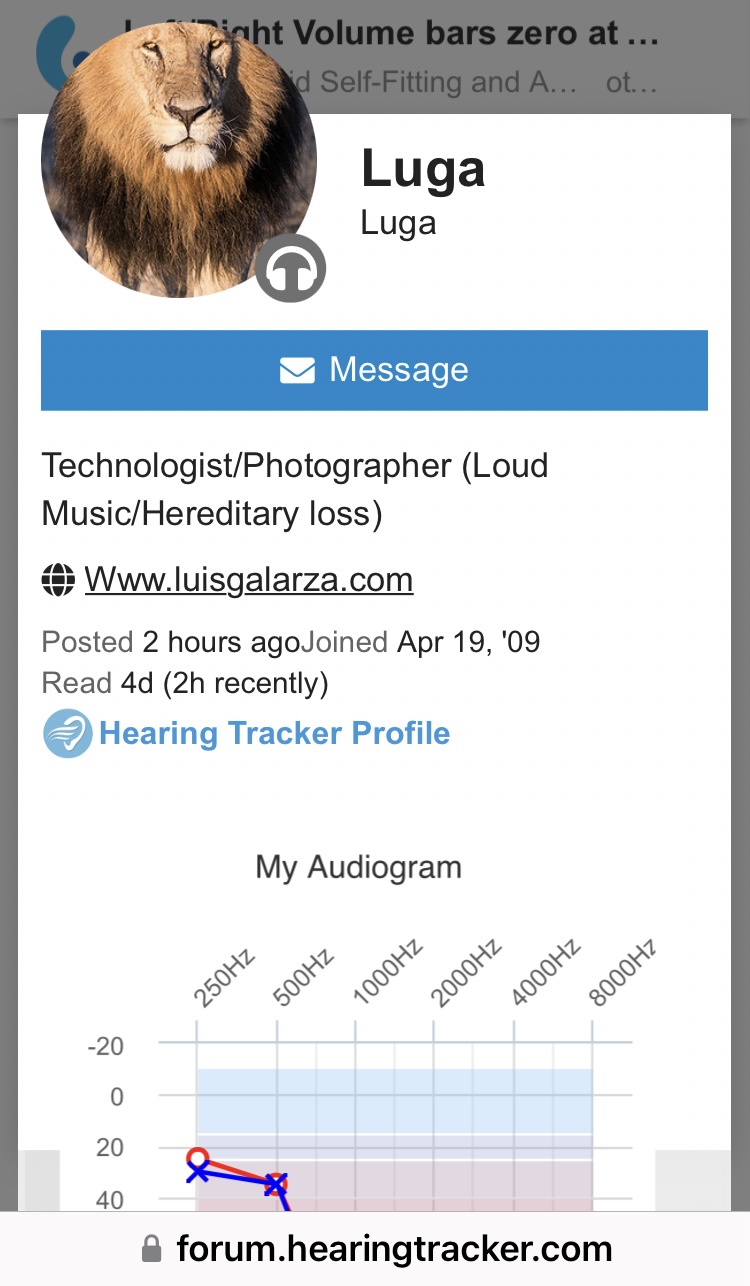Open Luga's profile avatar
Viewport: 750px width, 1286px height.
point(179,160)
